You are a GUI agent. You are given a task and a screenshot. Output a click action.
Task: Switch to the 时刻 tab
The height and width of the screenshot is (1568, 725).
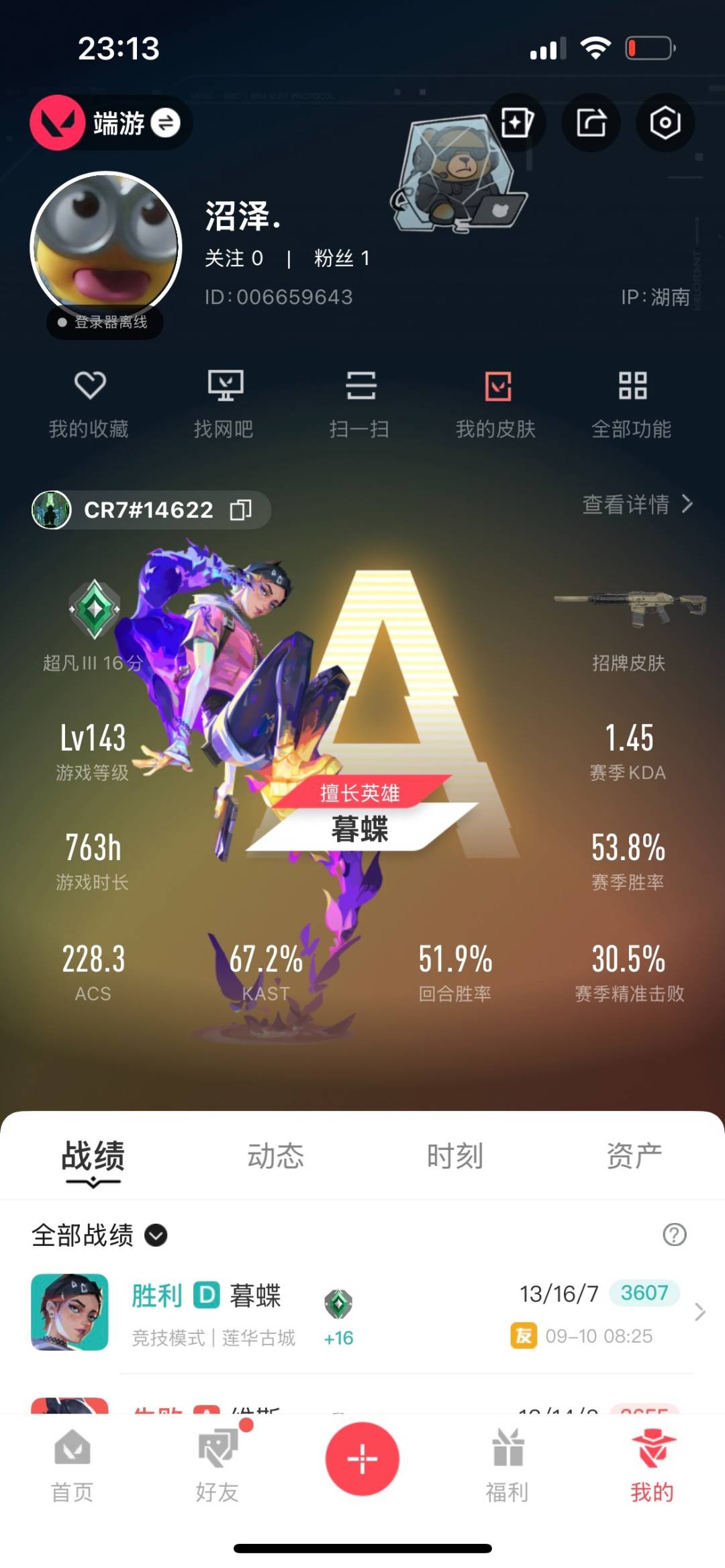coord(454,1156)
